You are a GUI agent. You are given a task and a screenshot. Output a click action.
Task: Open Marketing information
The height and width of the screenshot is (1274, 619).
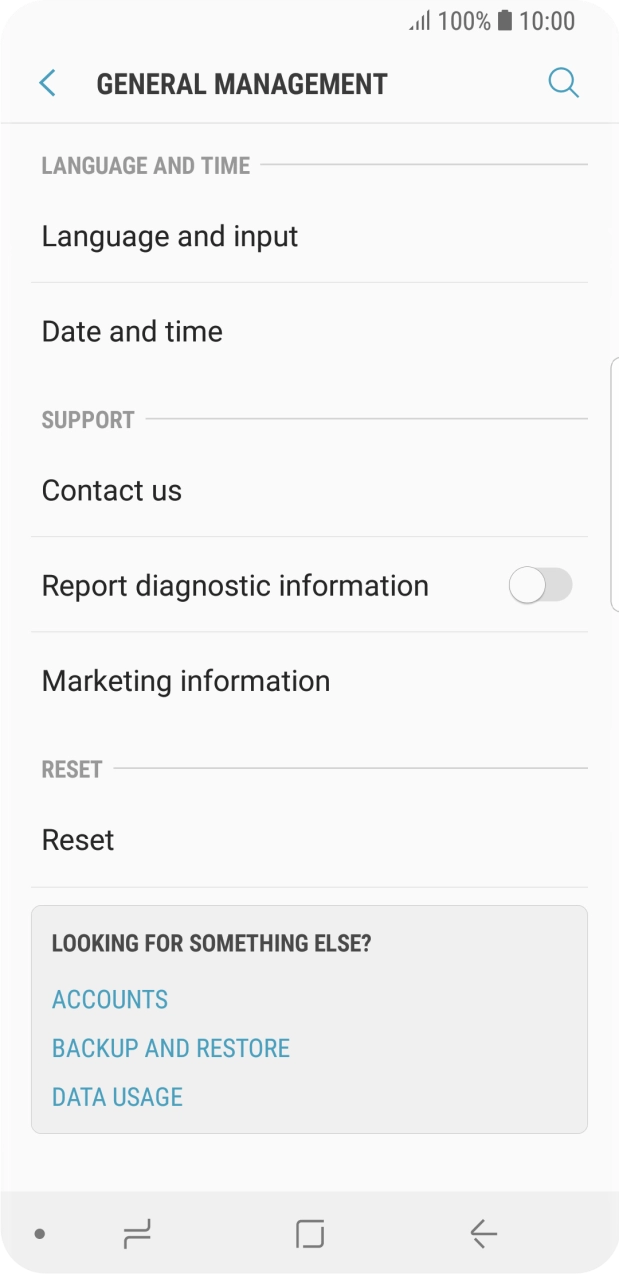pos(186,681)
